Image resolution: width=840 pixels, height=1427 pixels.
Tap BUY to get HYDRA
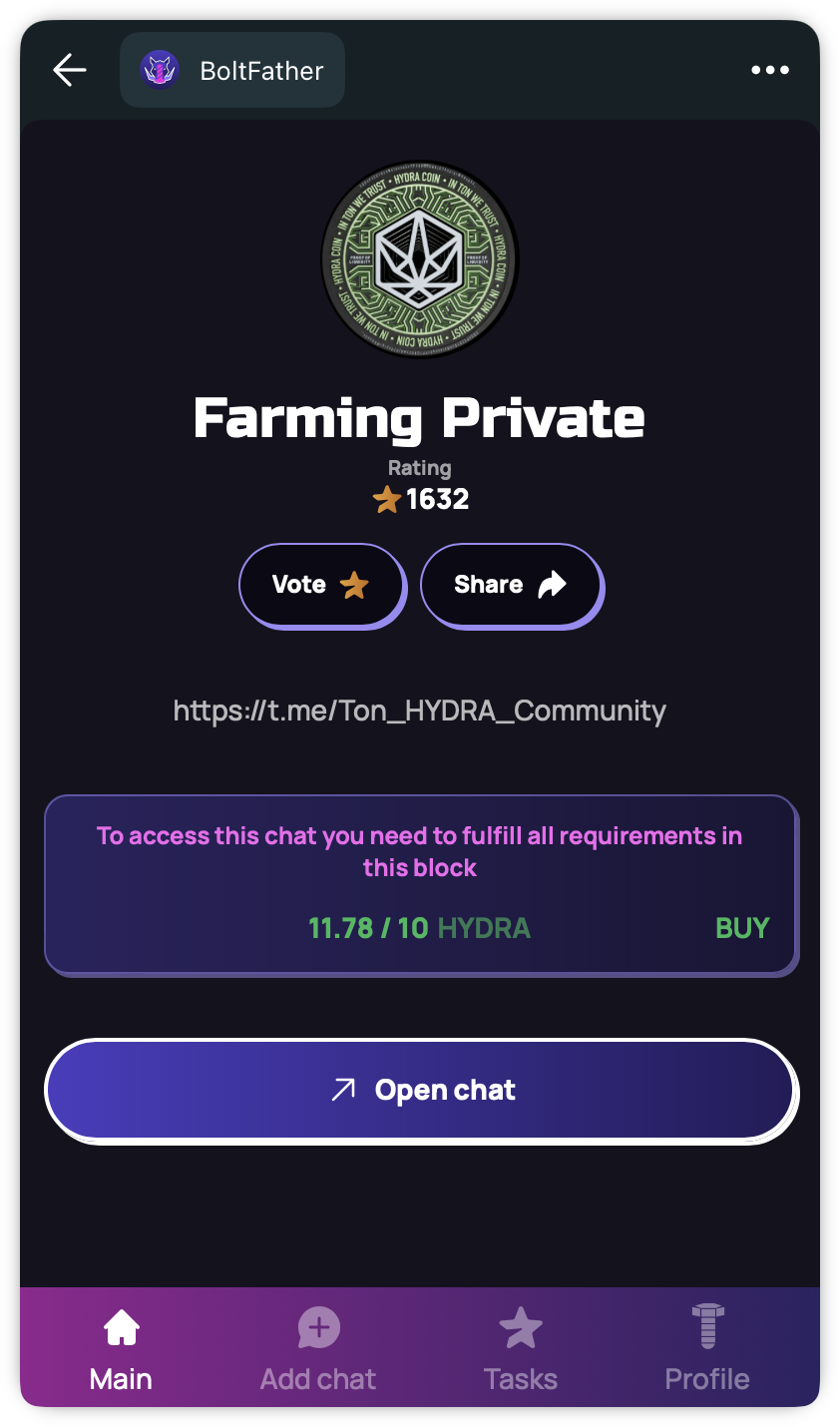(742, 928)
